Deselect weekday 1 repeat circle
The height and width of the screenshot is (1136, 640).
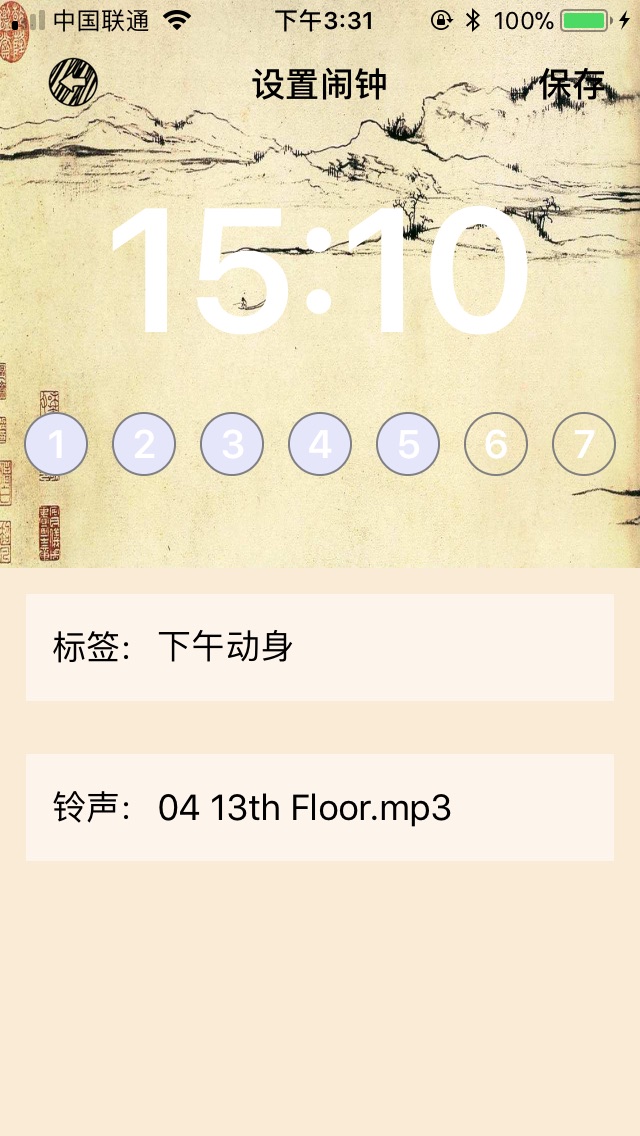pyautogui.click(x=57, y=444)
